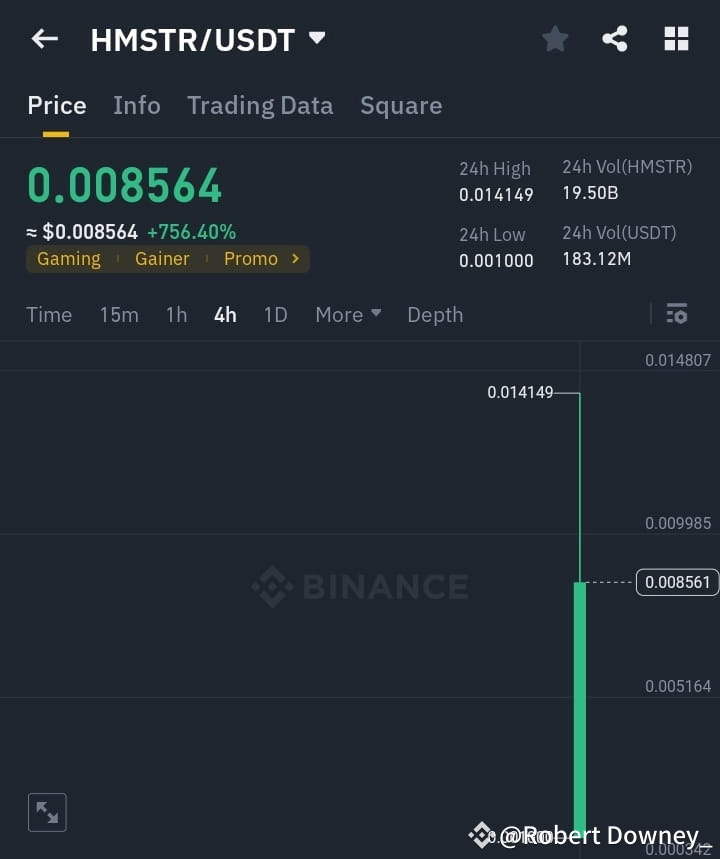This screenshot has height=859, width=720.
Task: Switch chart to 1D interval
Action: [275, 314]
